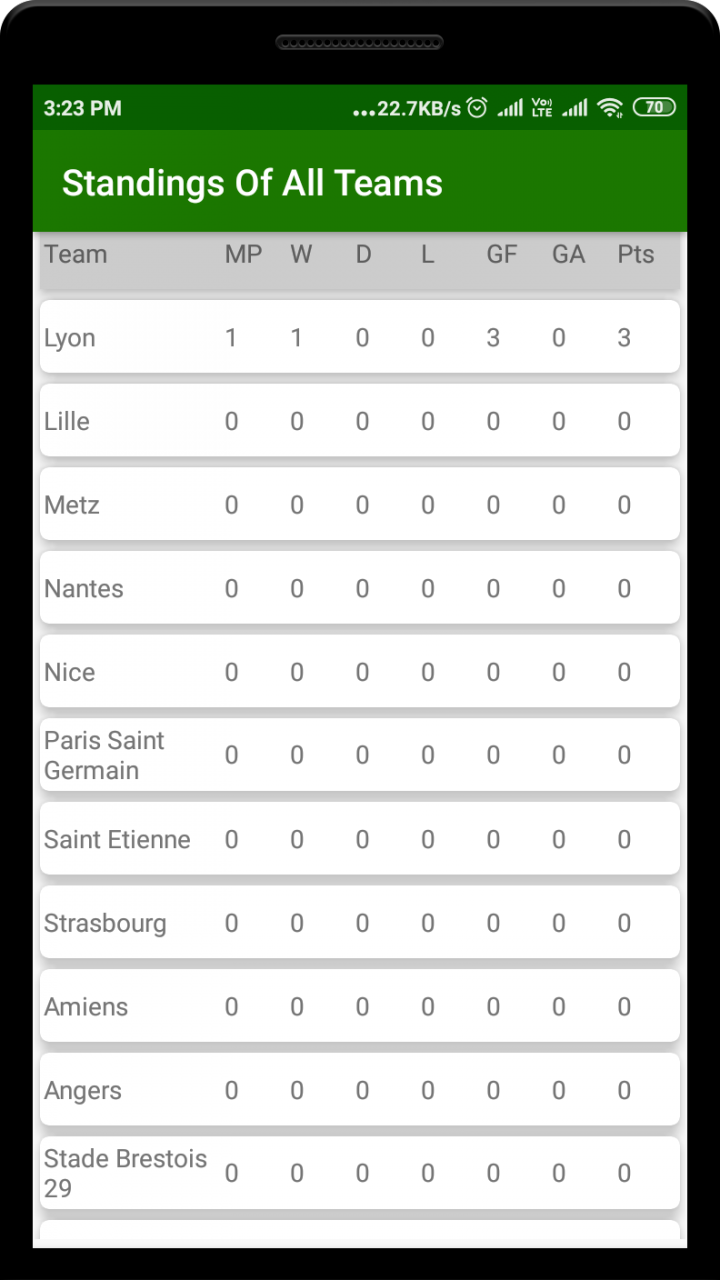Tap the data speed indicator showing 22.7KB/s
Screen dimensions: 720x1280
(x=408, y=107)
